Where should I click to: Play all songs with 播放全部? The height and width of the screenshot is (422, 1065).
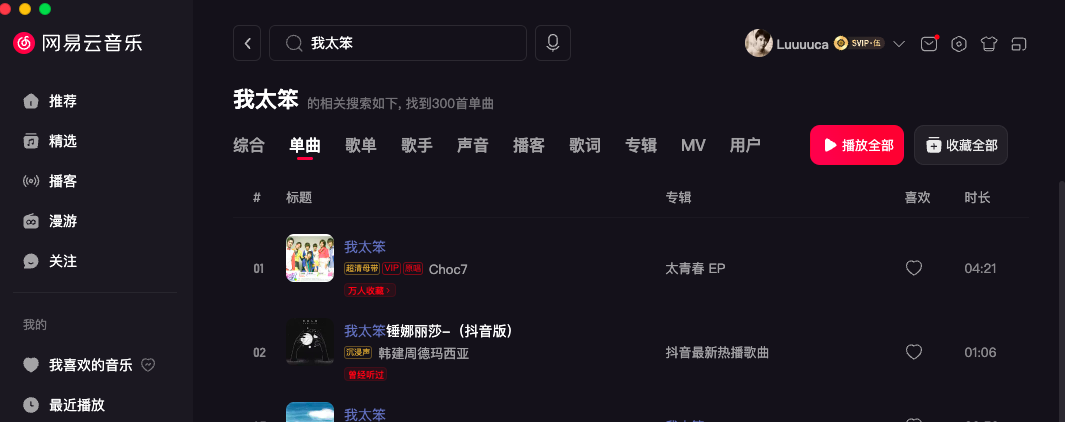[857, 145]
